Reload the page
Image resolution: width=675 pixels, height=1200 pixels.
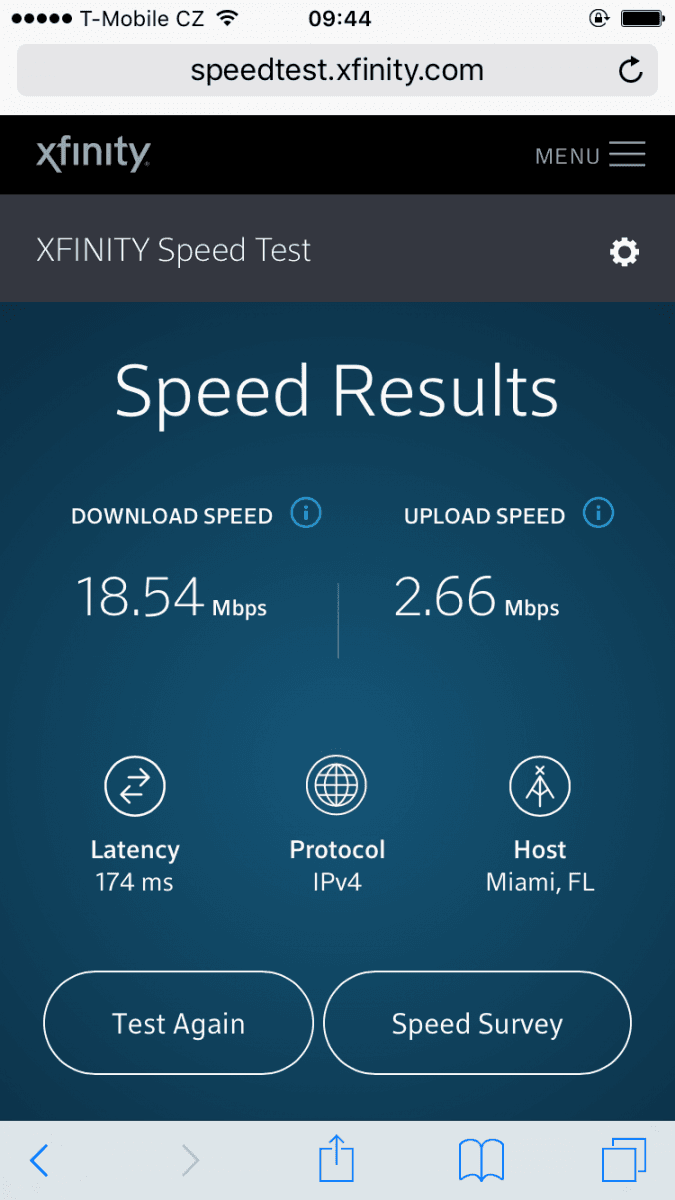(x=630, y=70)
